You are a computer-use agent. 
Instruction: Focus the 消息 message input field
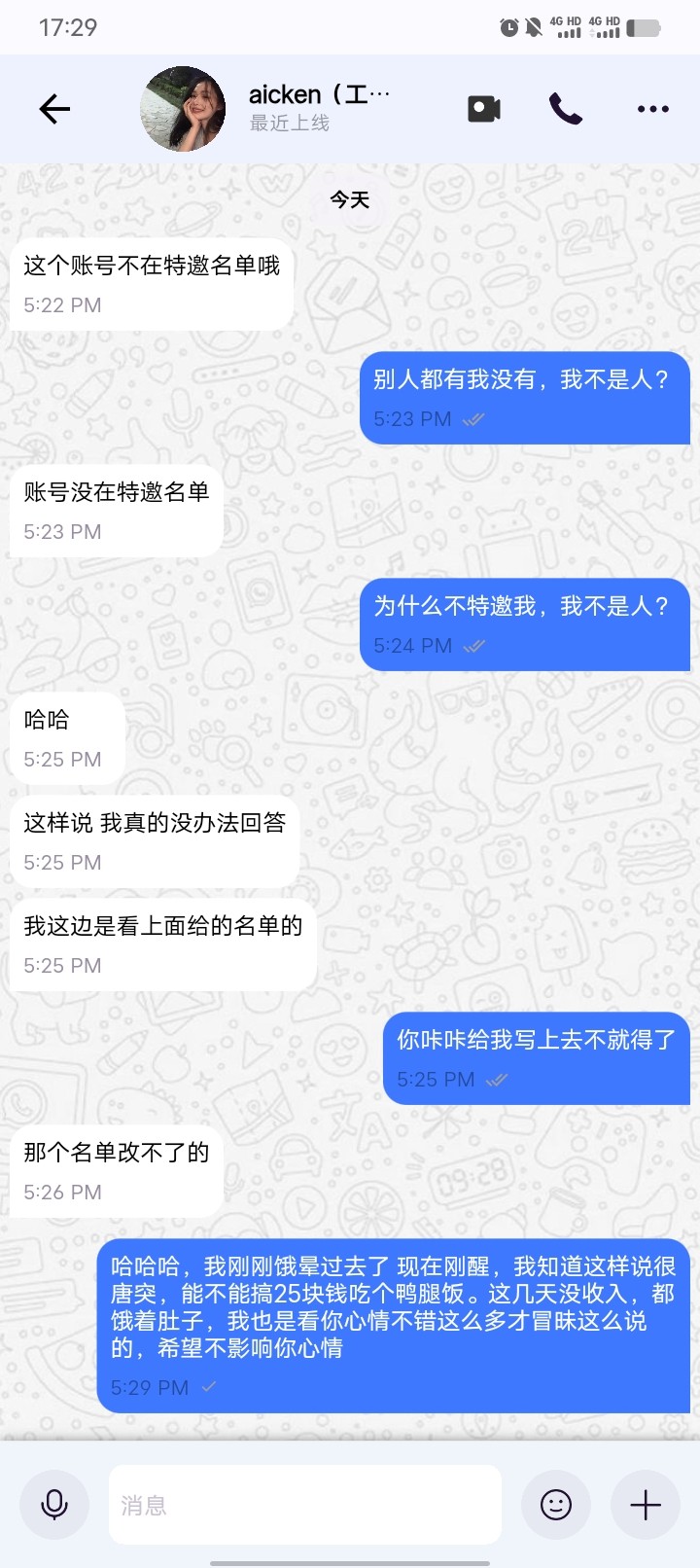click(x=304, y=1505)
